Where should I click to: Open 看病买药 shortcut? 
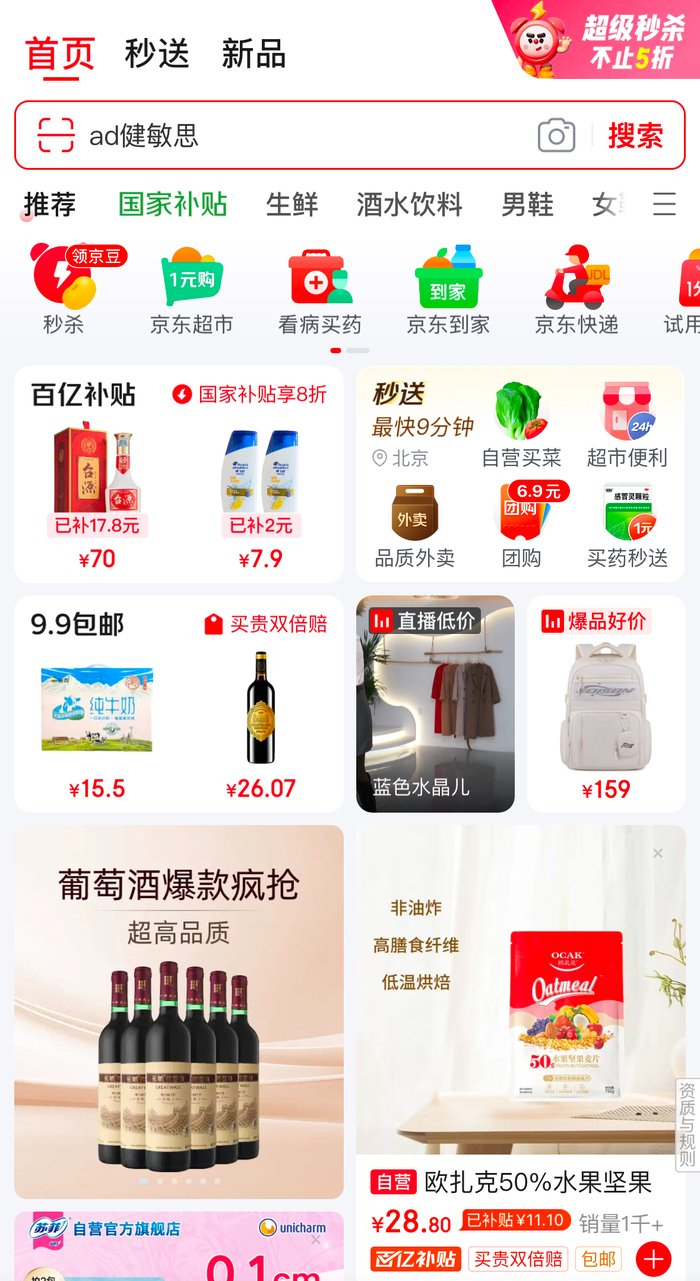320,289
